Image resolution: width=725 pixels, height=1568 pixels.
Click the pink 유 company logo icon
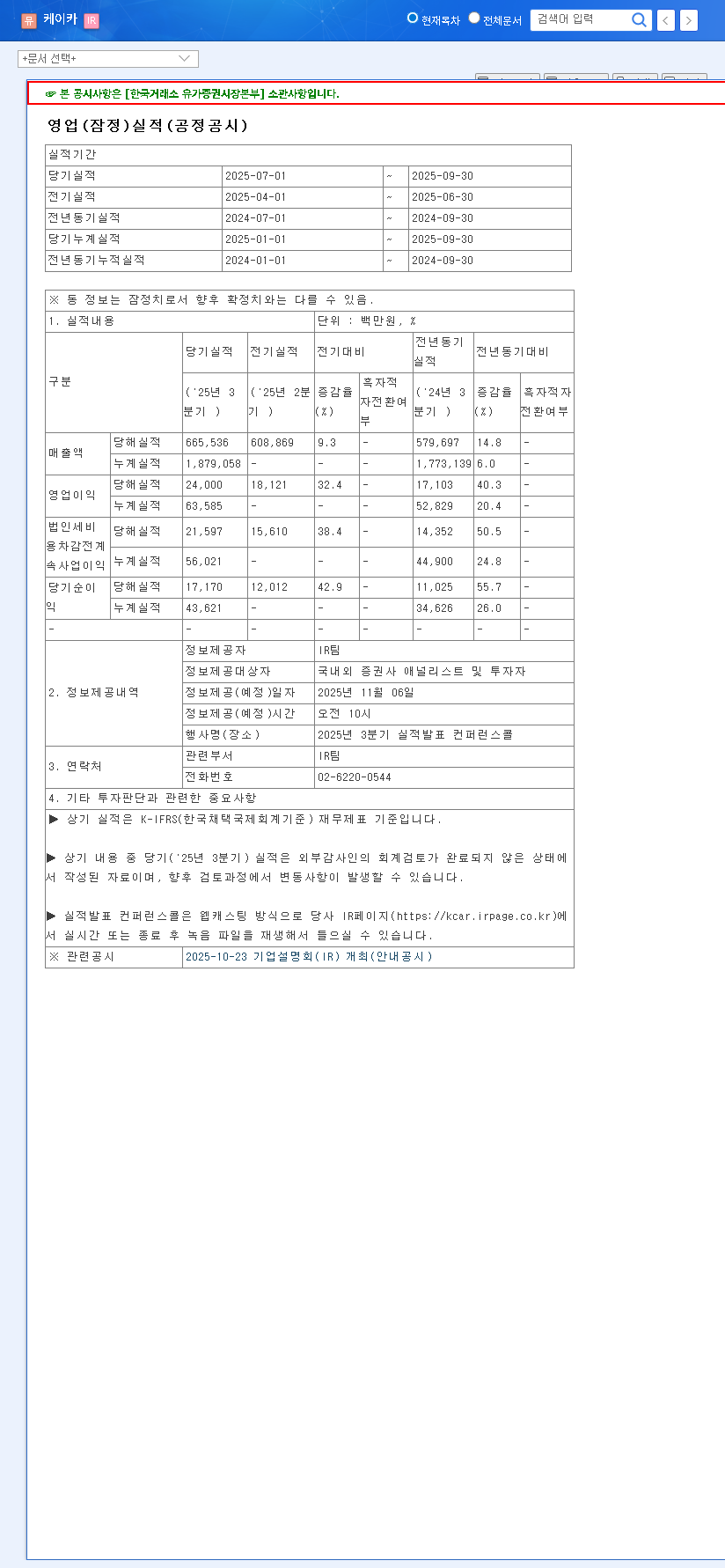pos(27,21)
